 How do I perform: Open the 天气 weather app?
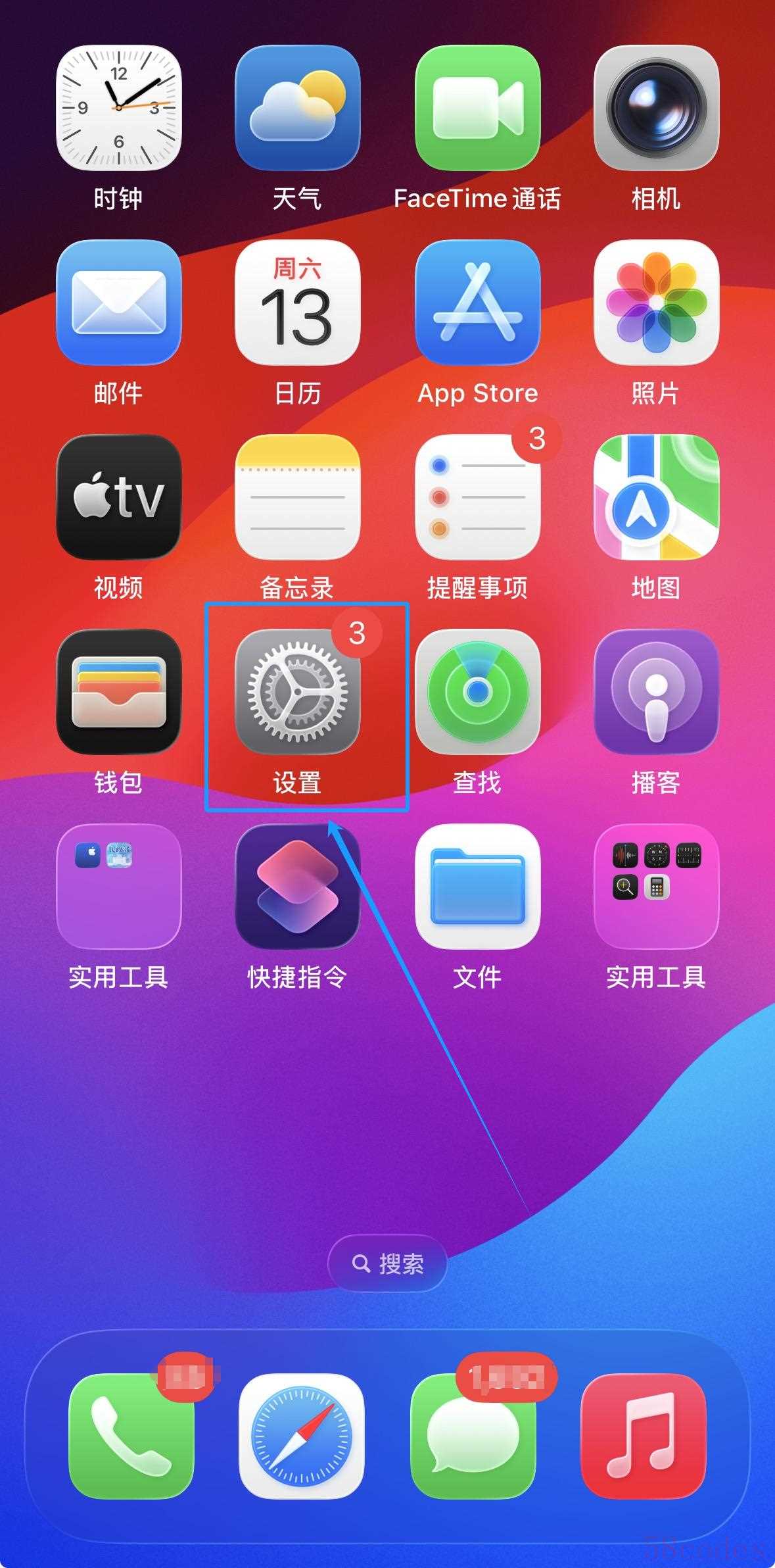pyautogui.click(x=297, y=108)
